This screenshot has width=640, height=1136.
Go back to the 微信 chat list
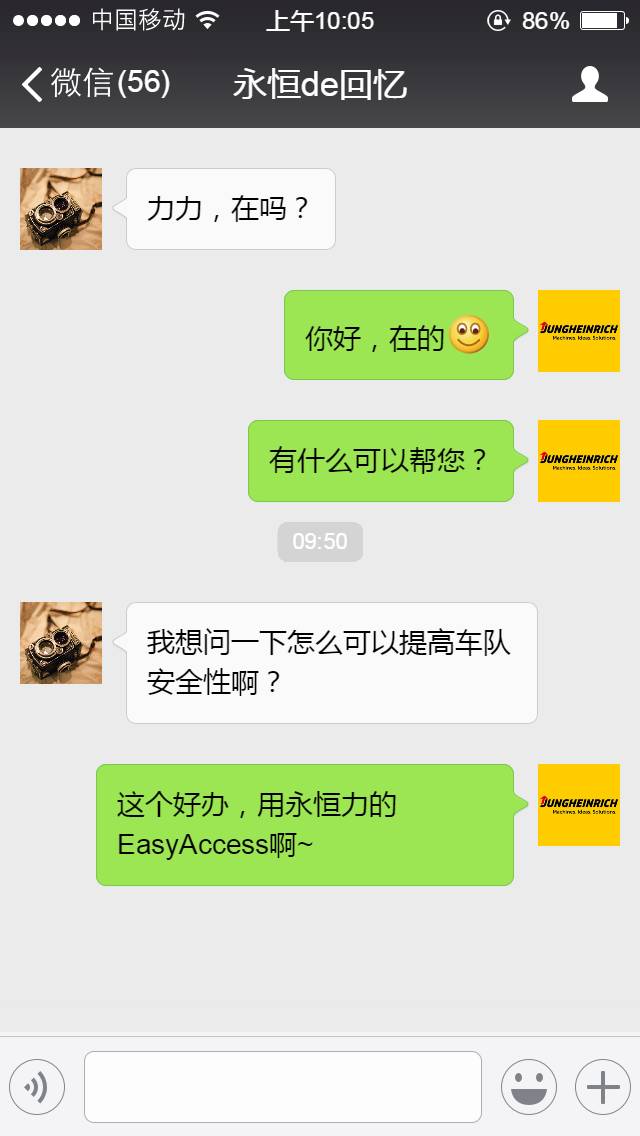[x=95, y=84]
